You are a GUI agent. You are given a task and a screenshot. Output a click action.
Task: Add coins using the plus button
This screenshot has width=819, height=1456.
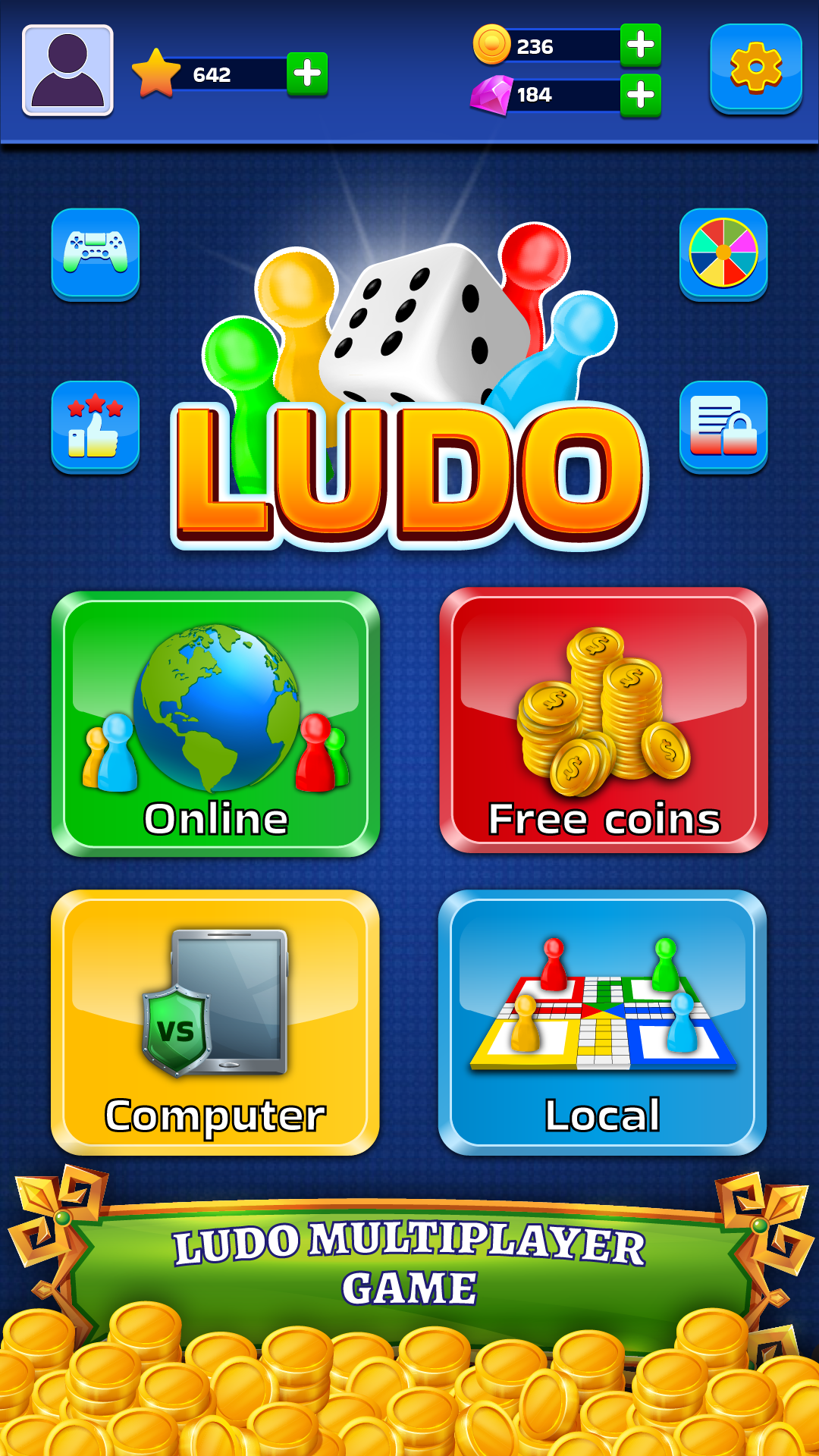tap(641, 45)
